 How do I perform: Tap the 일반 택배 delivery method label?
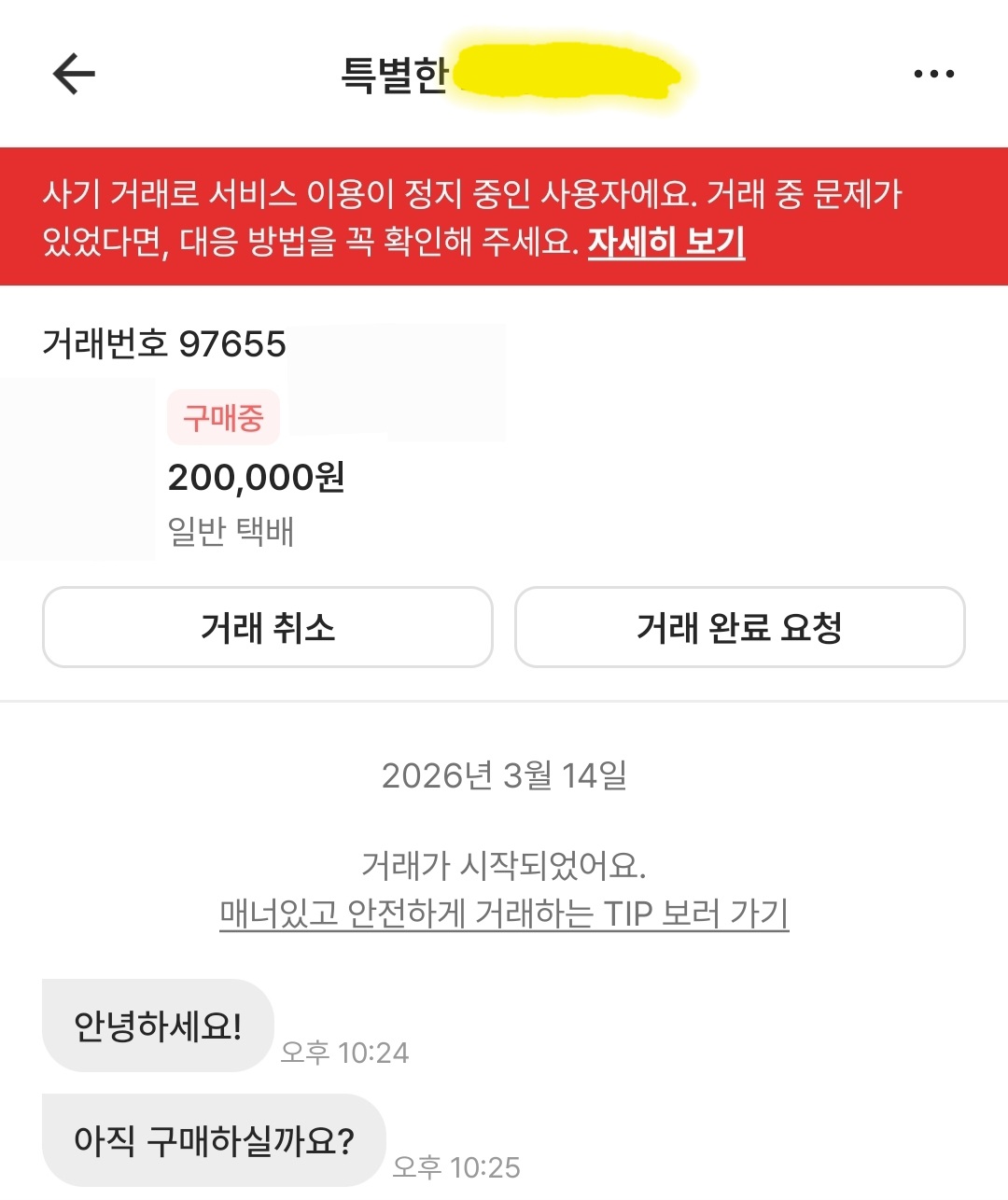(x=230, y=532)
